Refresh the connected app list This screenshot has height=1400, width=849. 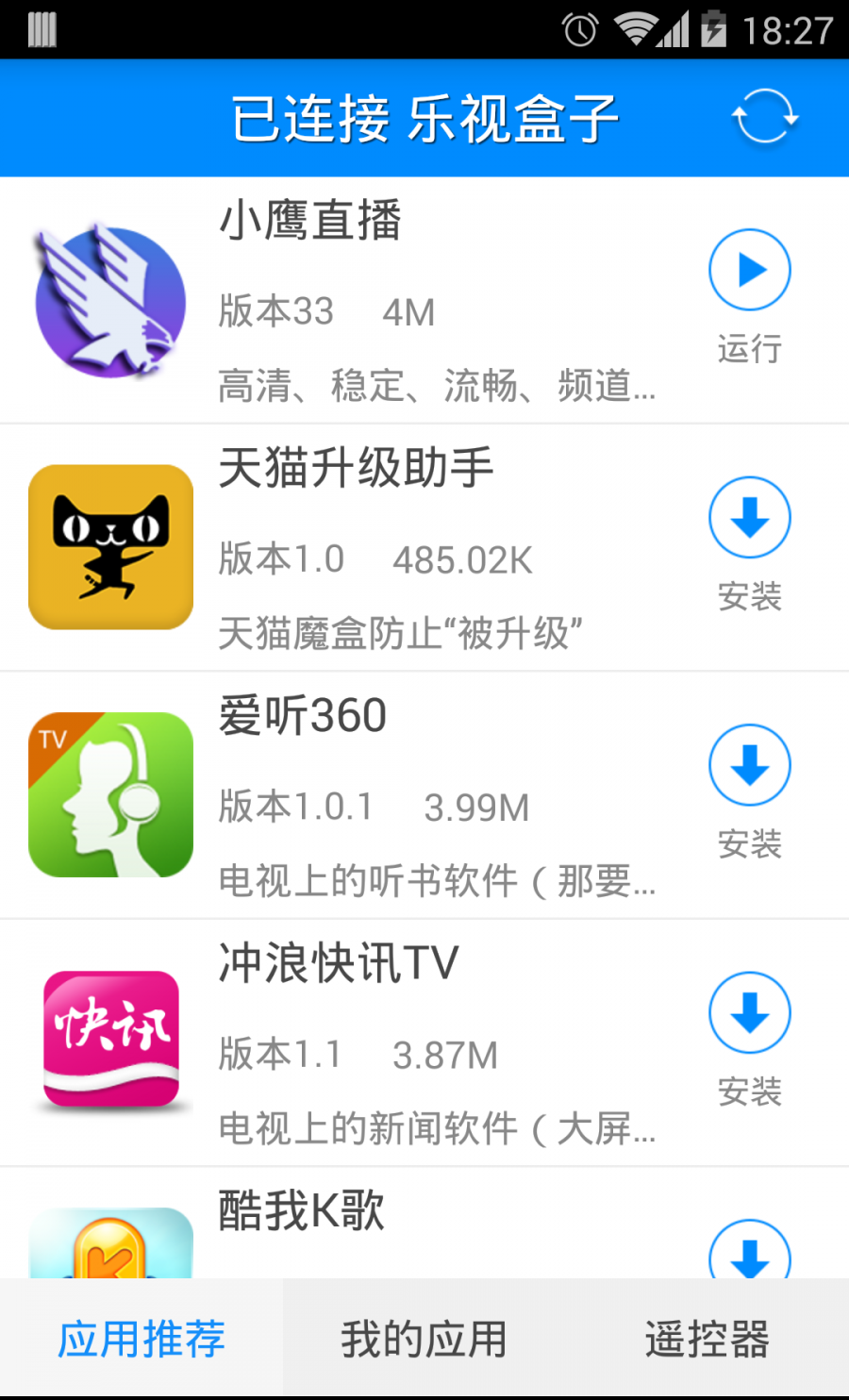(x=764, y=118)
